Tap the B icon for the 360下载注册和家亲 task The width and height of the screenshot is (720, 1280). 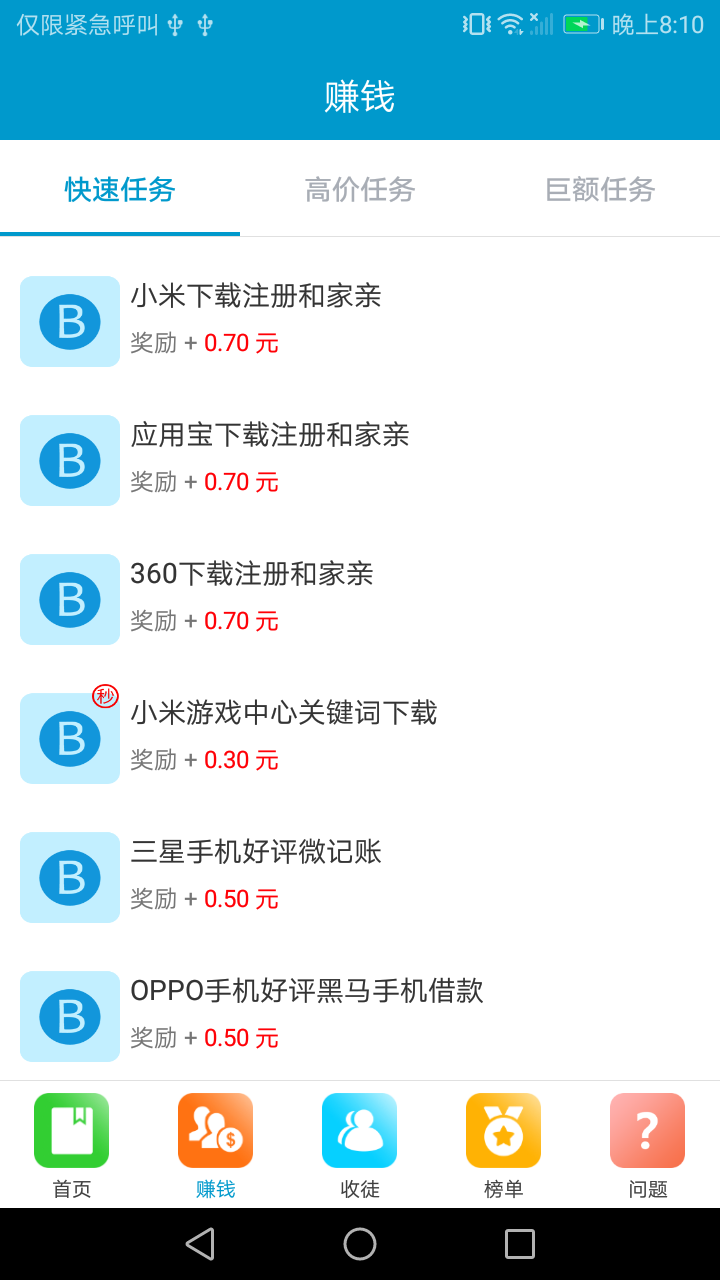[69, 599]
